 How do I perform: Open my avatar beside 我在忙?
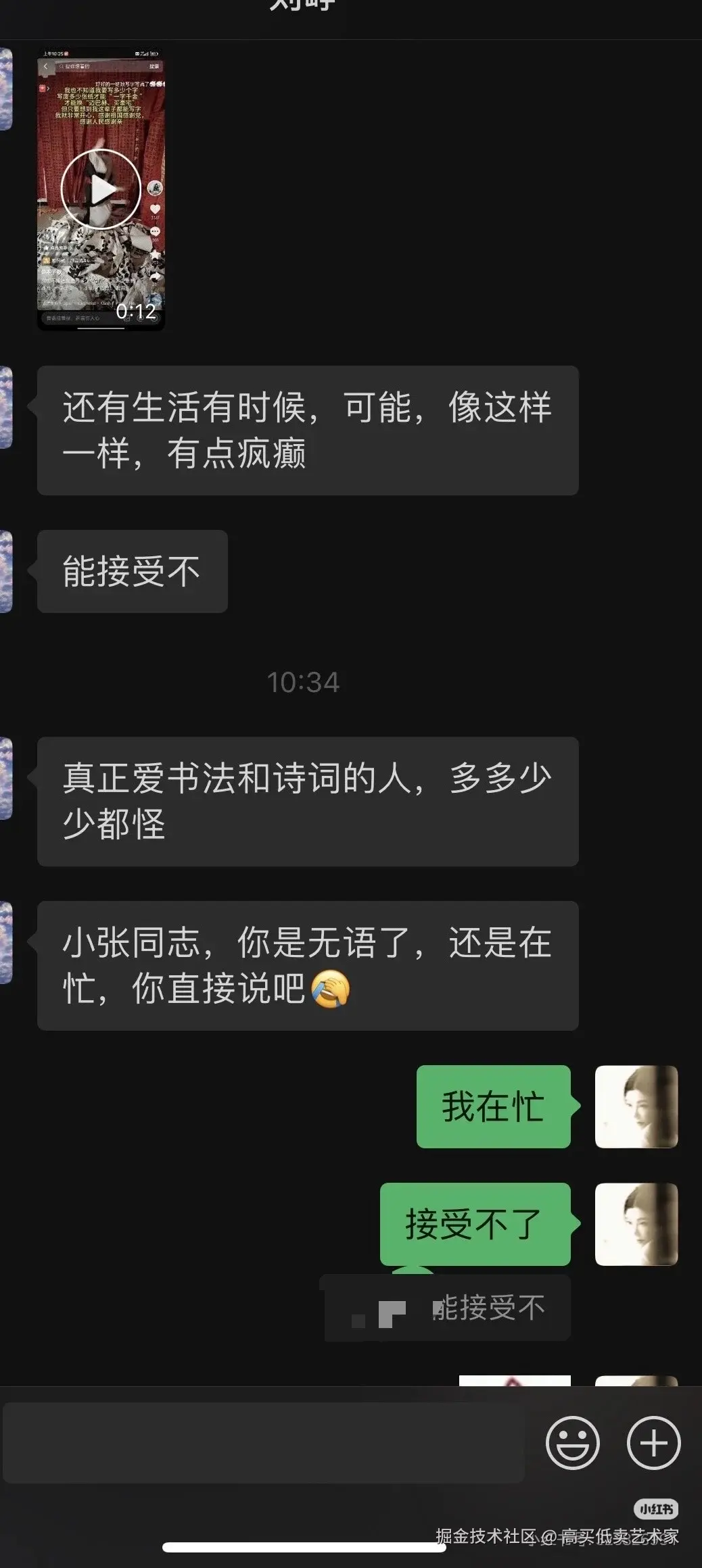(636, 1106)
